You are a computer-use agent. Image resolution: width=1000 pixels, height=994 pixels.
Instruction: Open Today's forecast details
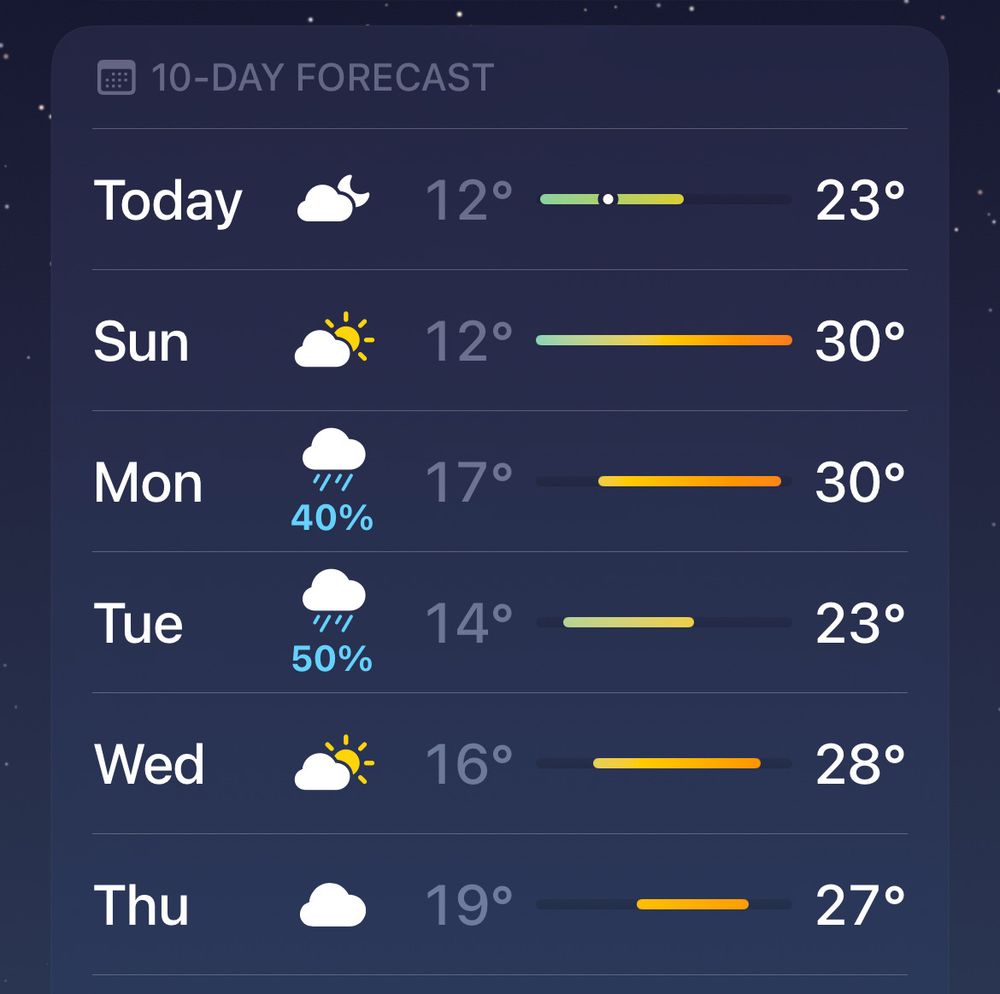point(500,200)
